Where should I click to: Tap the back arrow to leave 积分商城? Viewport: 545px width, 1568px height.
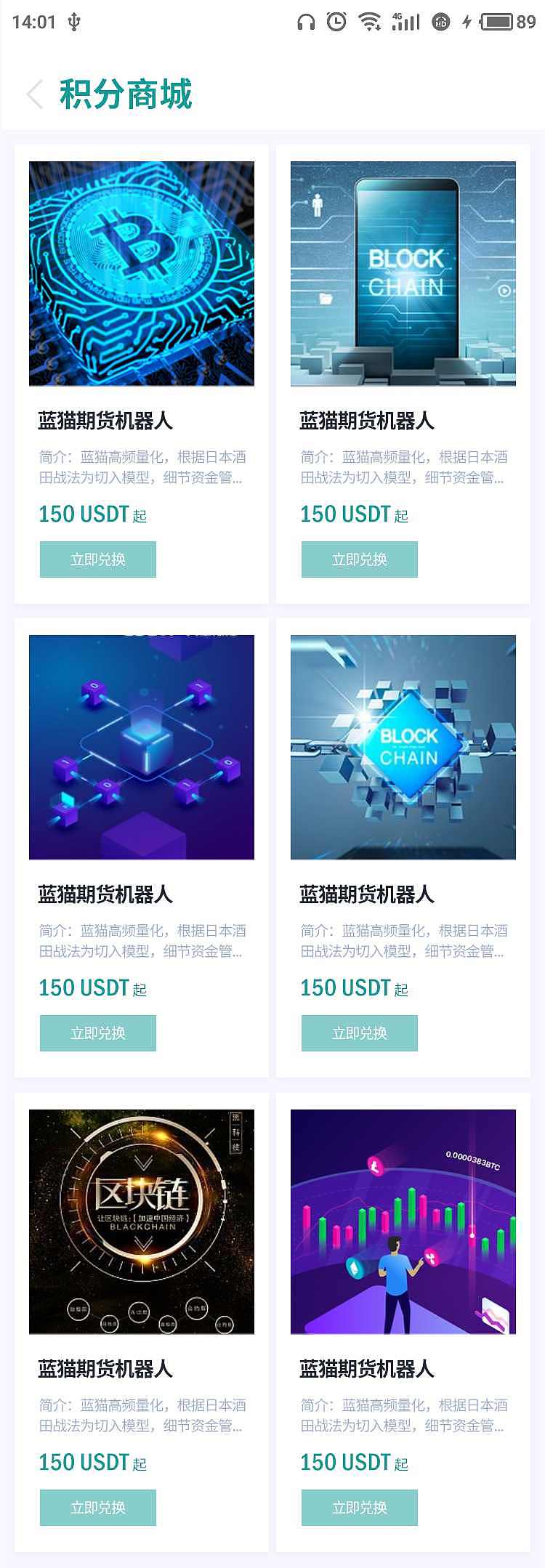click(x=34, y=94)
